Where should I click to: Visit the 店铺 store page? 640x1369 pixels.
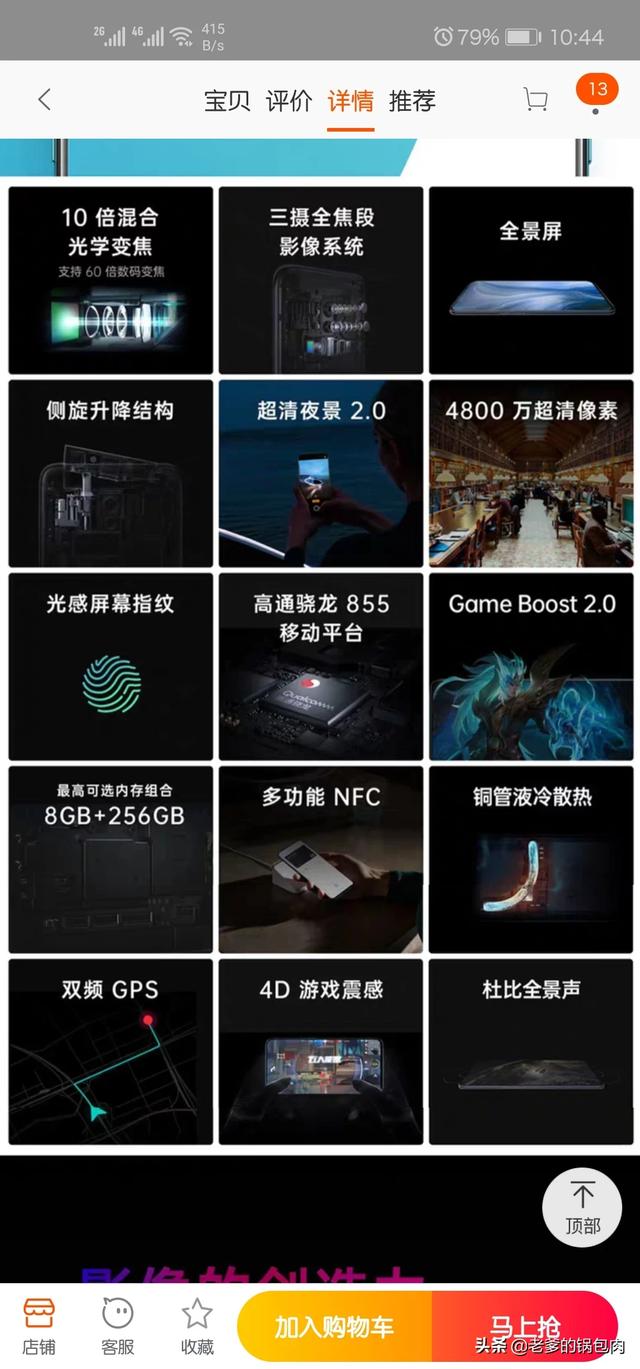pos(39,1324)
